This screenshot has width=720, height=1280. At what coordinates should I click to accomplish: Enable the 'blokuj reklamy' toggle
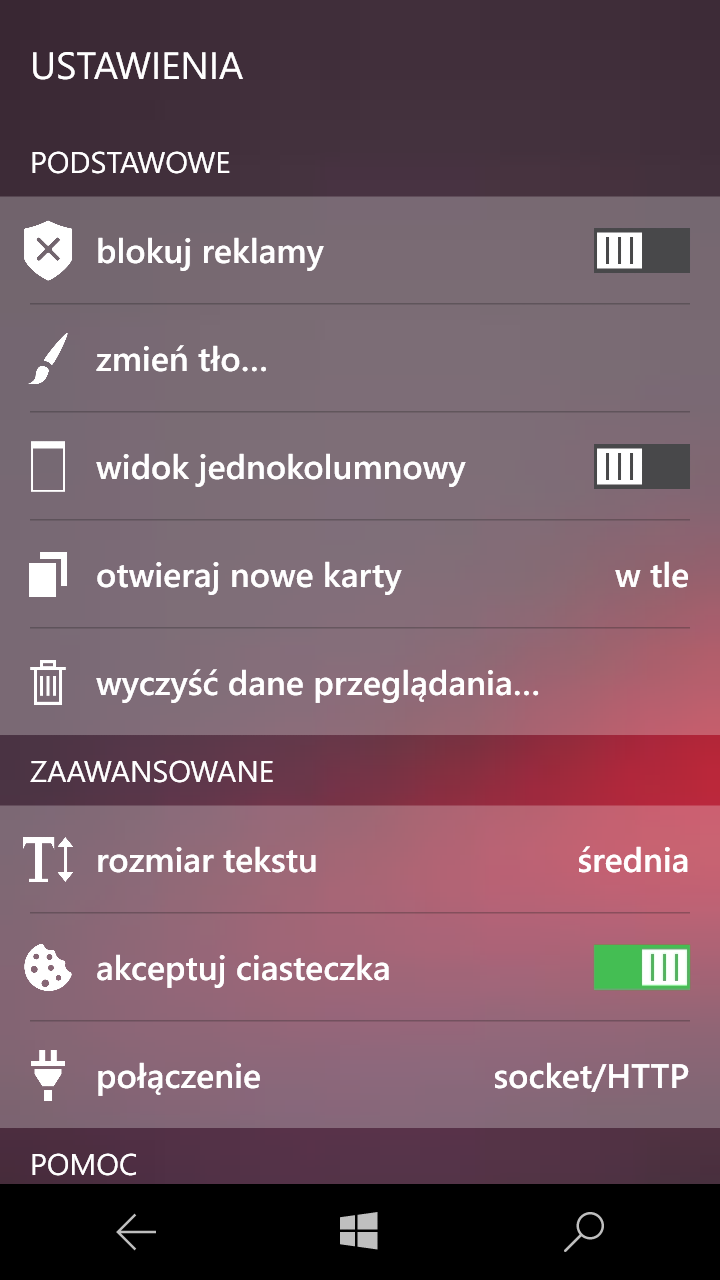pyautogui.click(x=641, y=250)
